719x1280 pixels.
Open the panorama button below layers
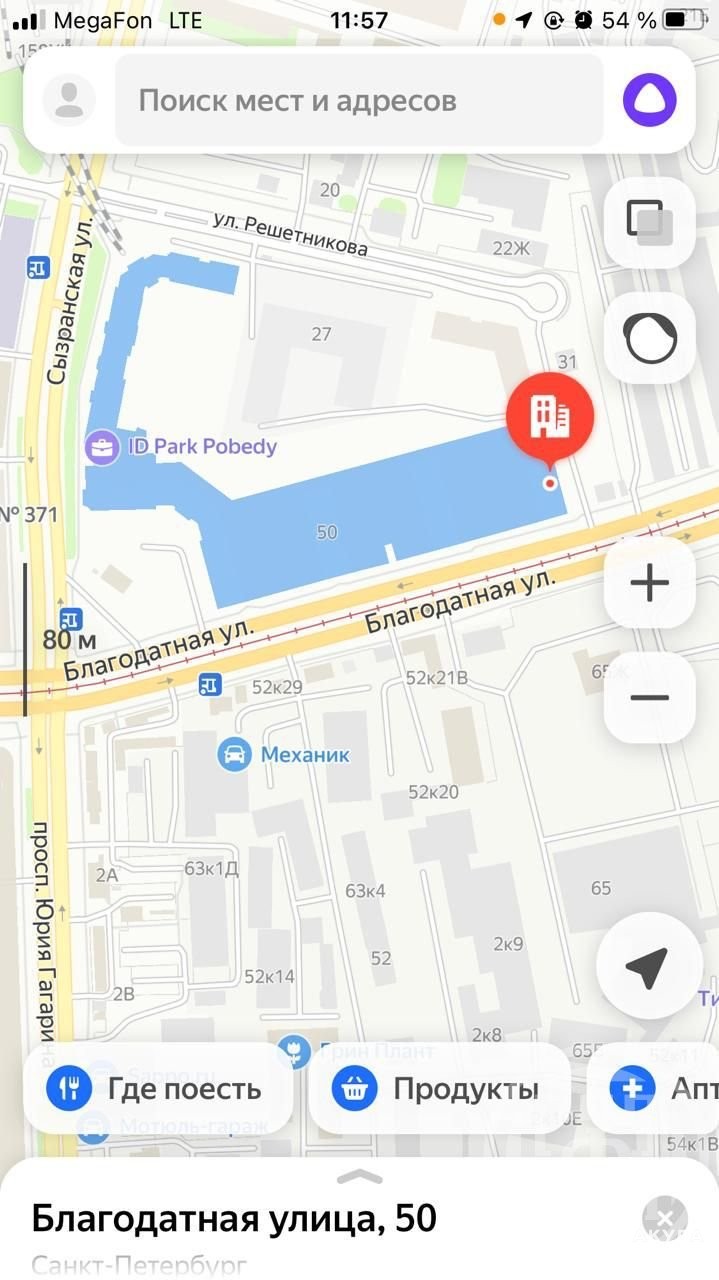tap(649, 338)
